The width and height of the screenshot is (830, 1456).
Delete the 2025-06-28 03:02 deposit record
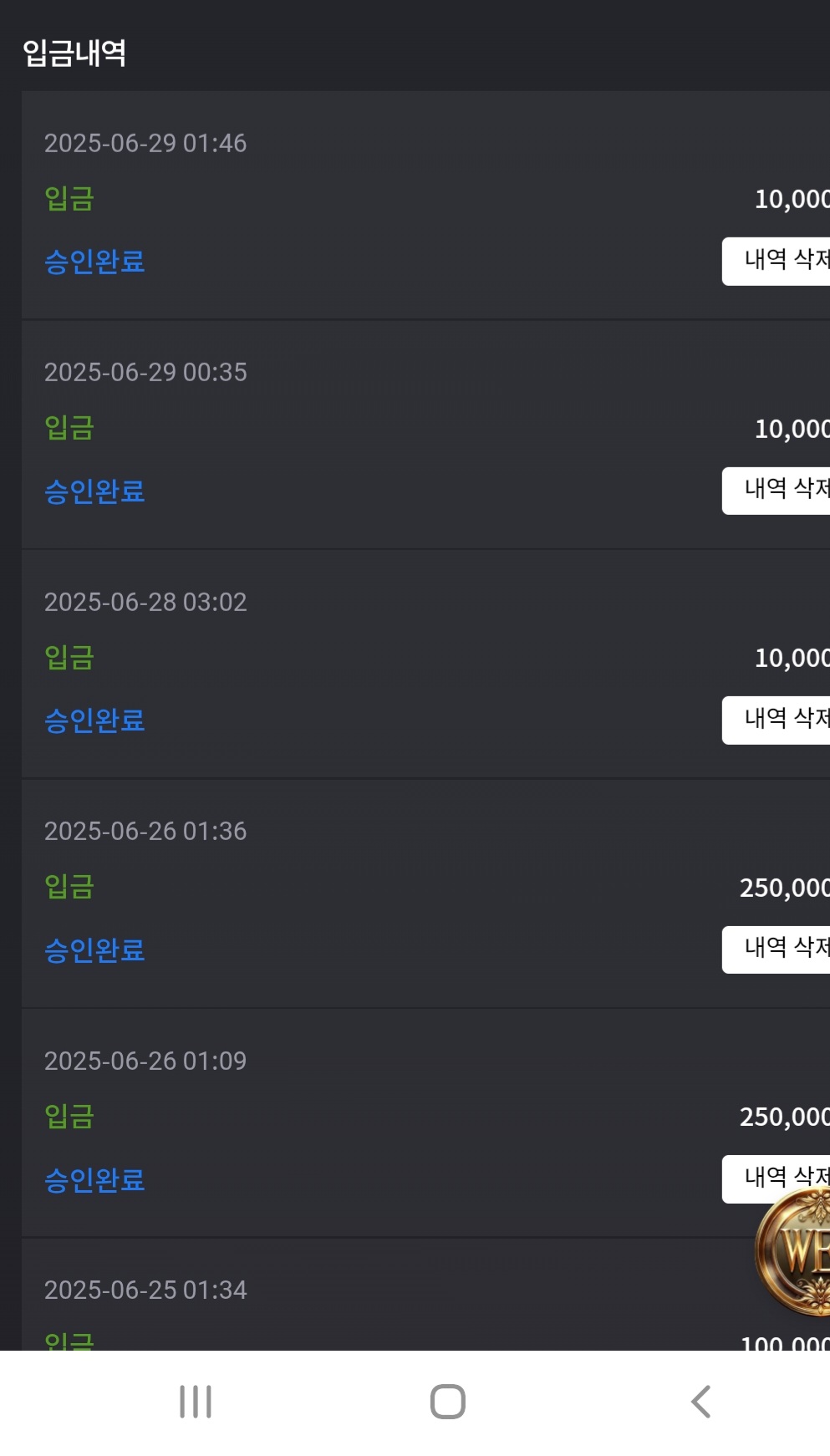(777, 720)
